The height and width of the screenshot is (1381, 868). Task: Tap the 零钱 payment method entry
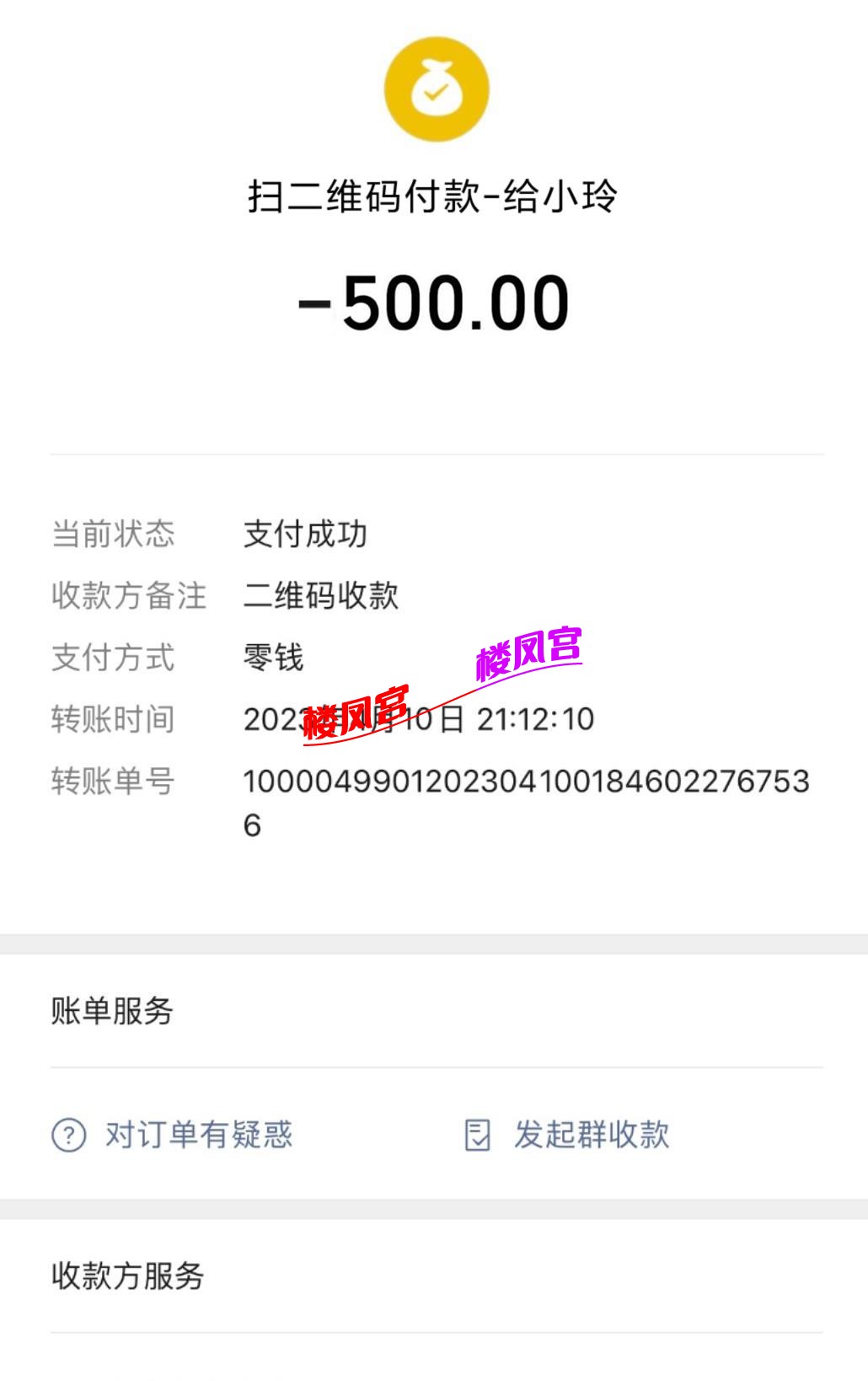270,658
